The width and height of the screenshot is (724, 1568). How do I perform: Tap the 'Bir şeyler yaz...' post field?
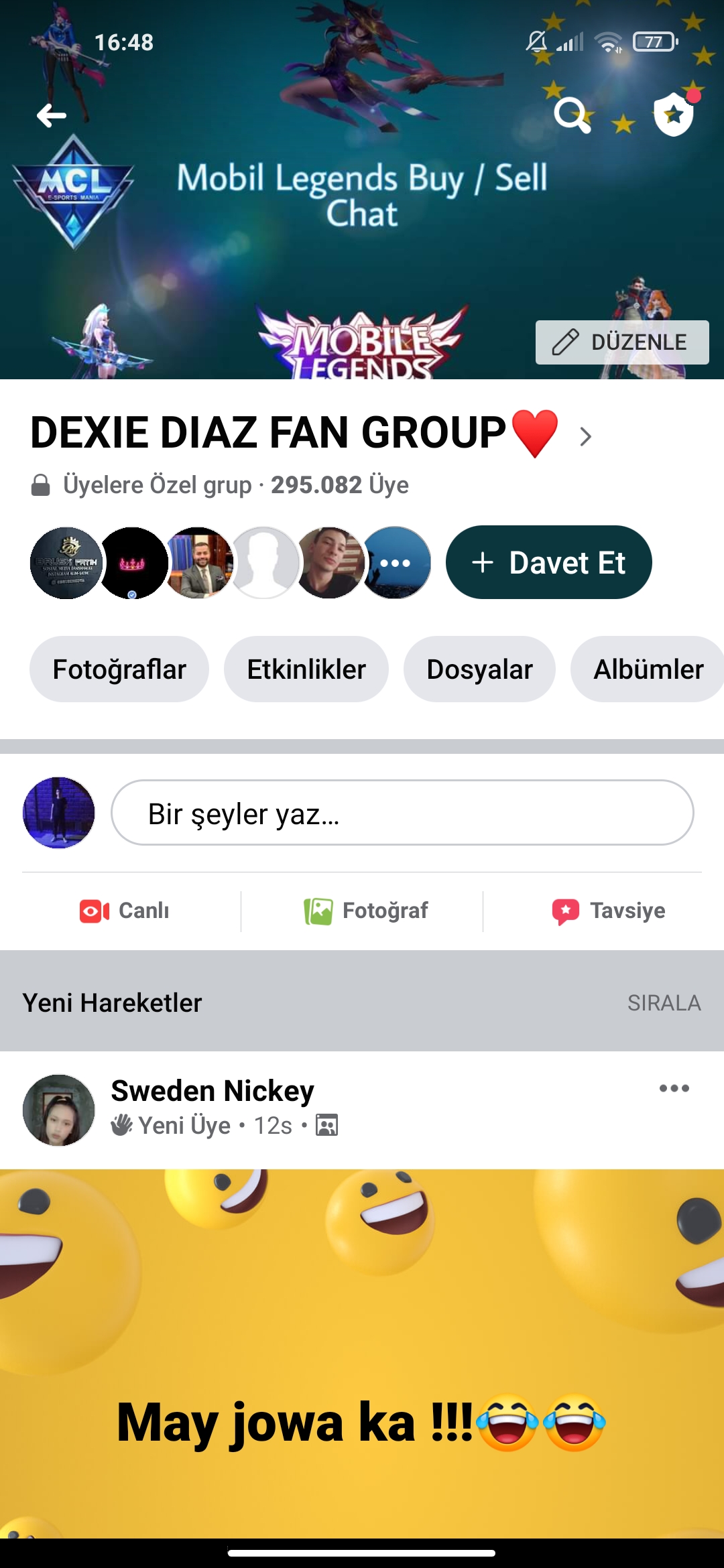coord(402,813)
